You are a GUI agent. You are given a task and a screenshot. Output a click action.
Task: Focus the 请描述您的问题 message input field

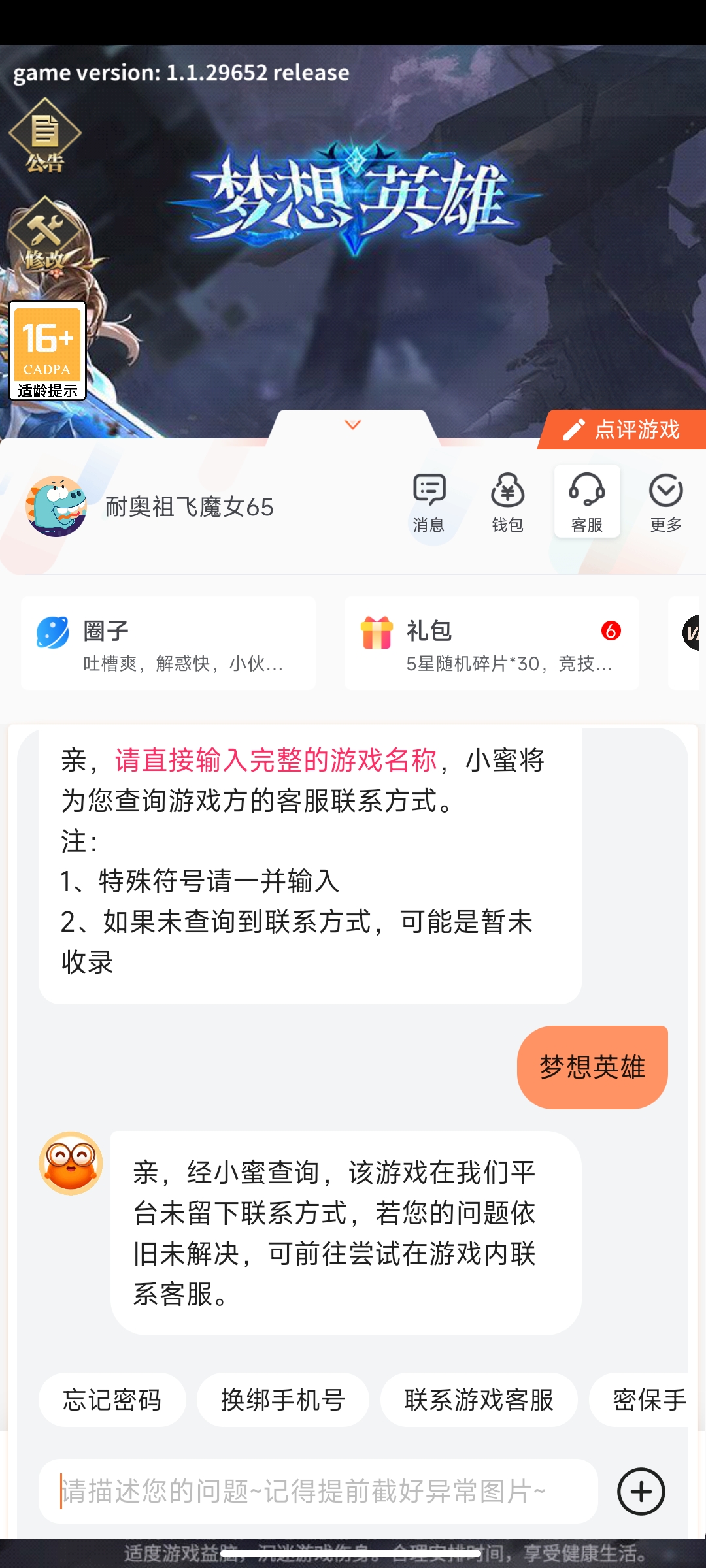pyautogui.click(x=318, y=1492)
